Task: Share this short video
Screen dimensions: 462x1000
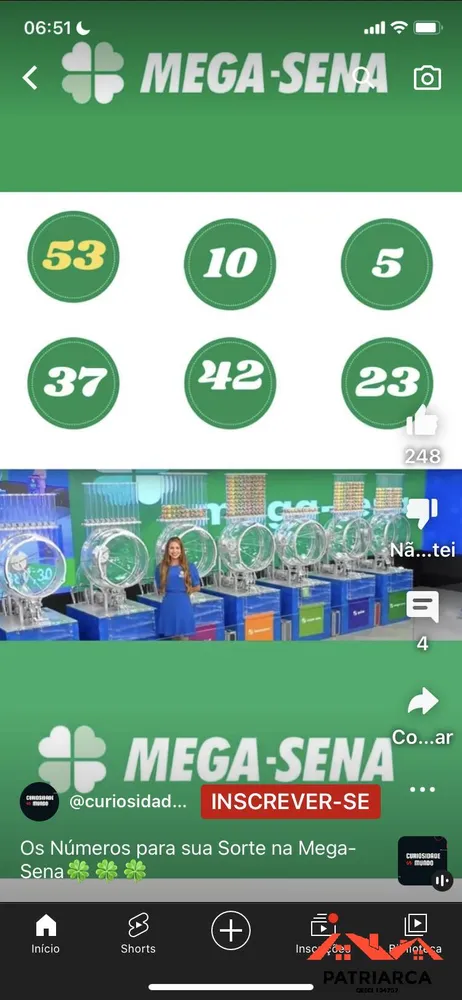Action: [x=422, y=702]
